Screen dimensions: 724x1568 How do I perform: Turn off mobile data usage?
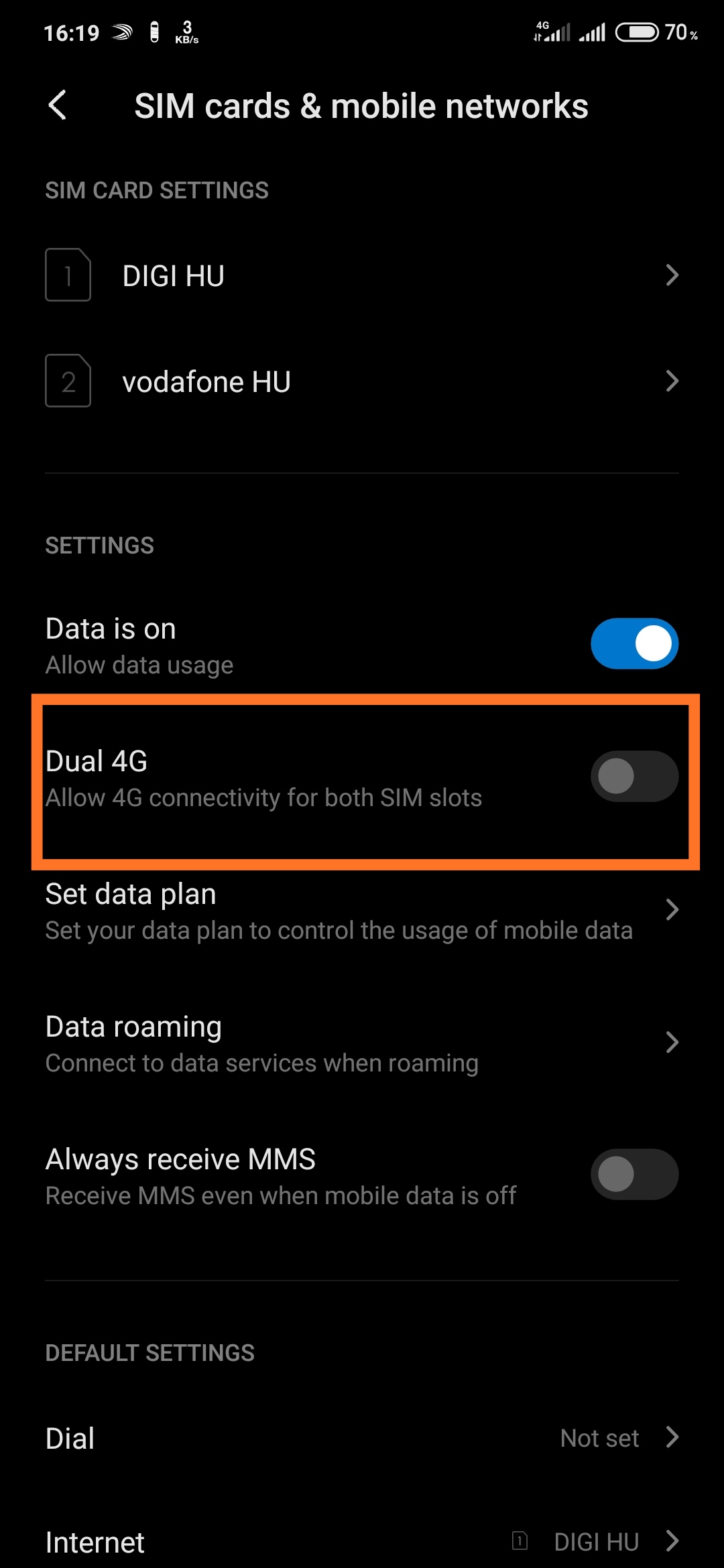click(x=633, y=643)
